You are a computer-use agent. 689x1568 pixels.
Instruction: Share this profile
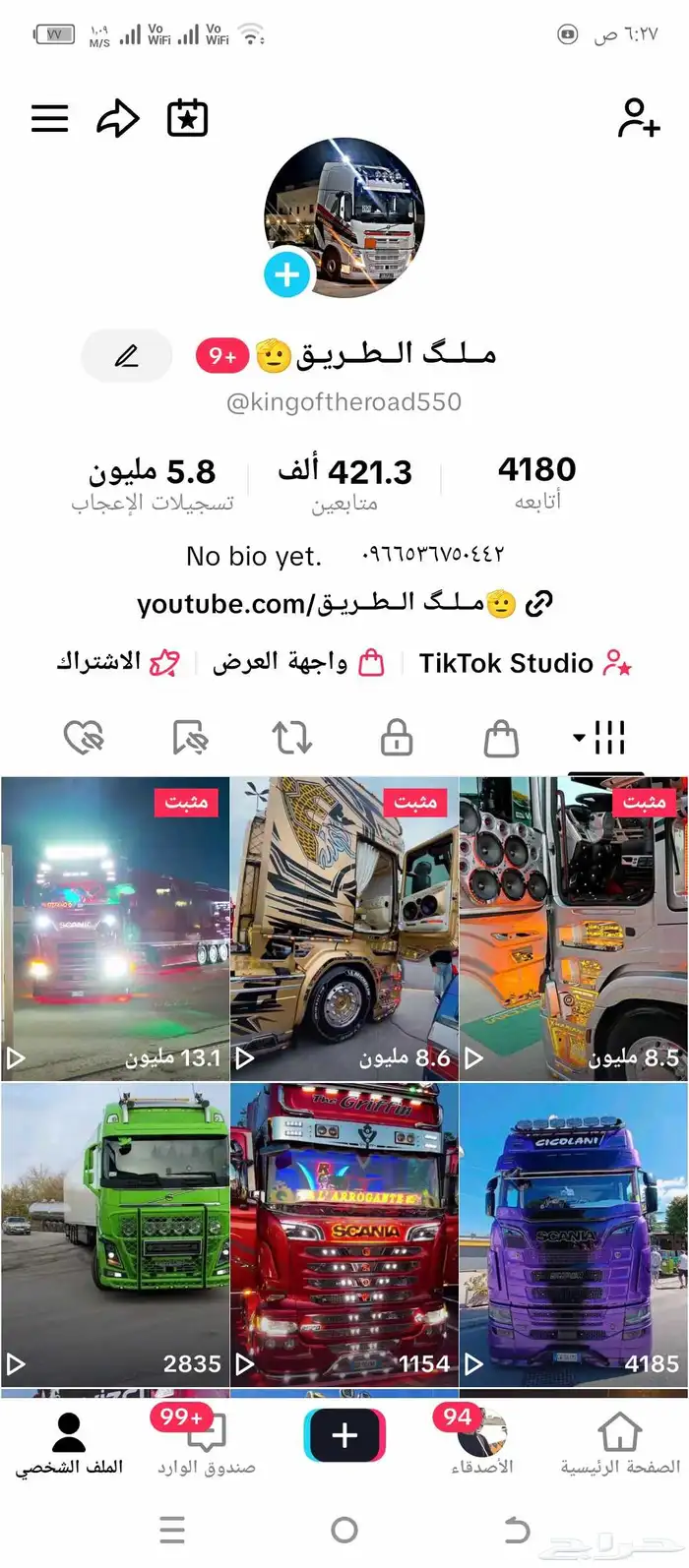pos(117,119)
